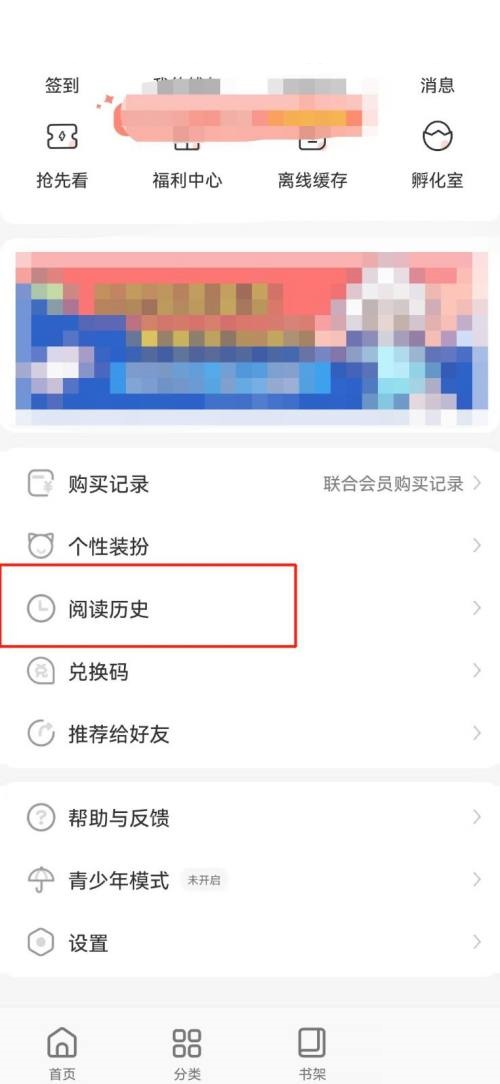Open the pixelated promotional banner
The width and height of the screenshot is (500, 1084).
251,338
